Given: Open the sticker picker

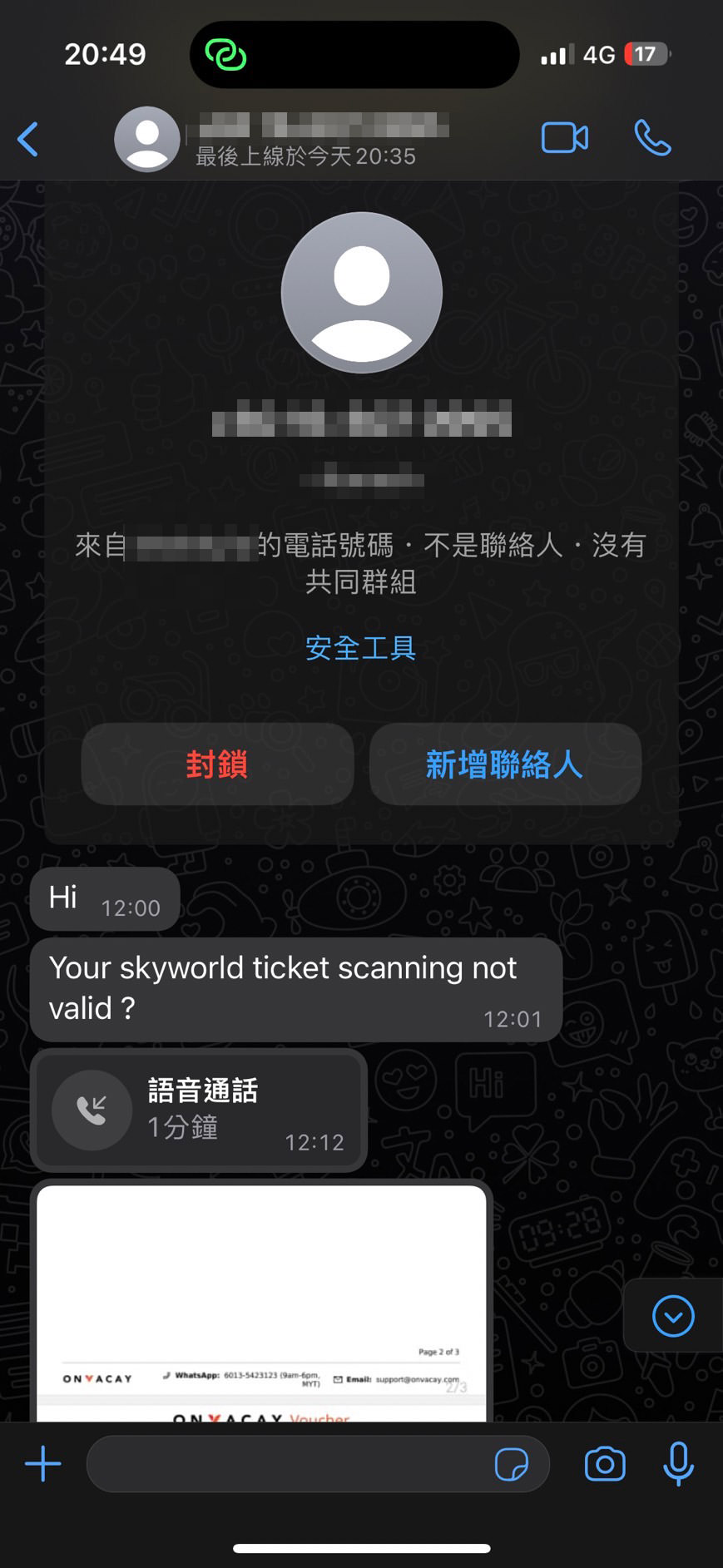Looking at the screenshot, I should (511, 1464).
